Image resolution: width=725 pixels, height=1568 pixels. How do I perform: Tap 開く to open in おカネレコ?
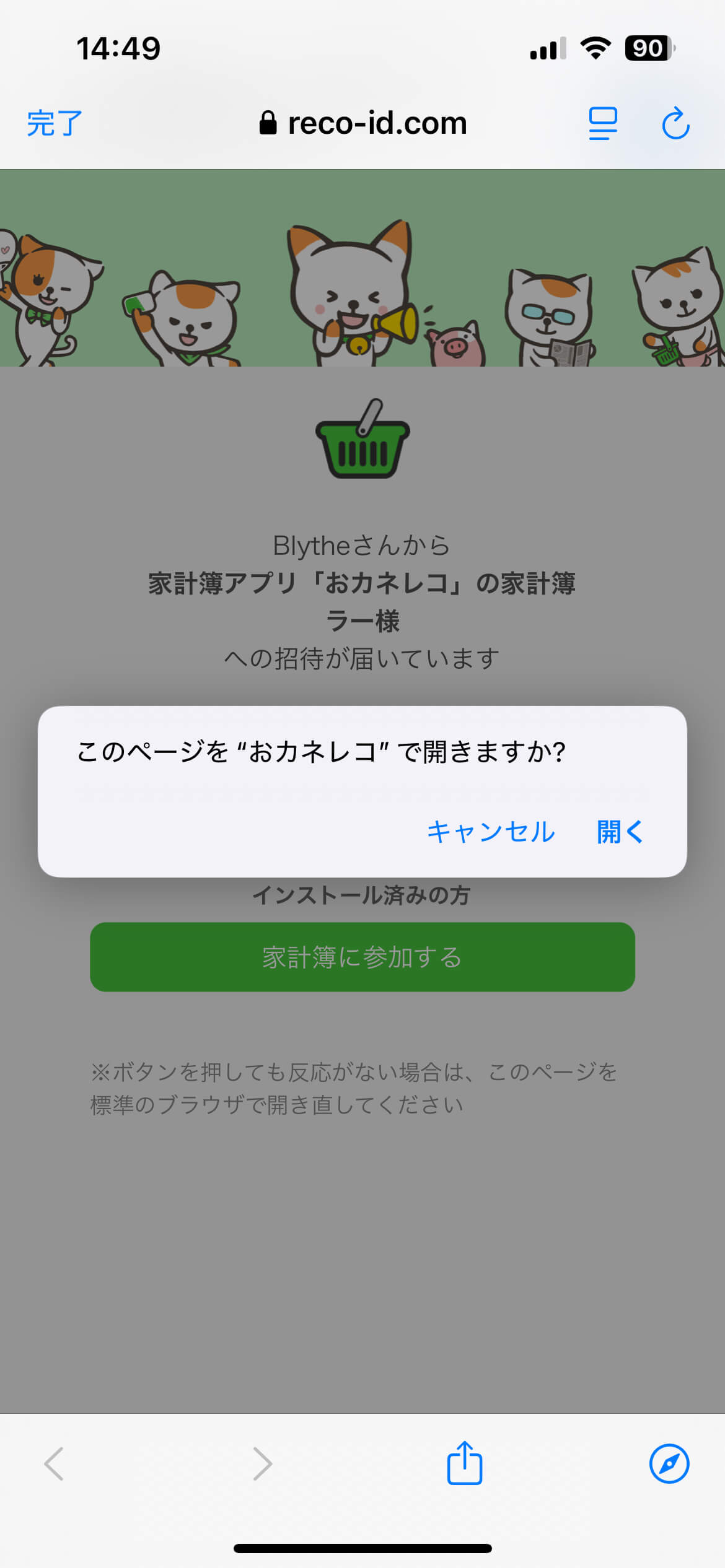(x=620, y=832)
